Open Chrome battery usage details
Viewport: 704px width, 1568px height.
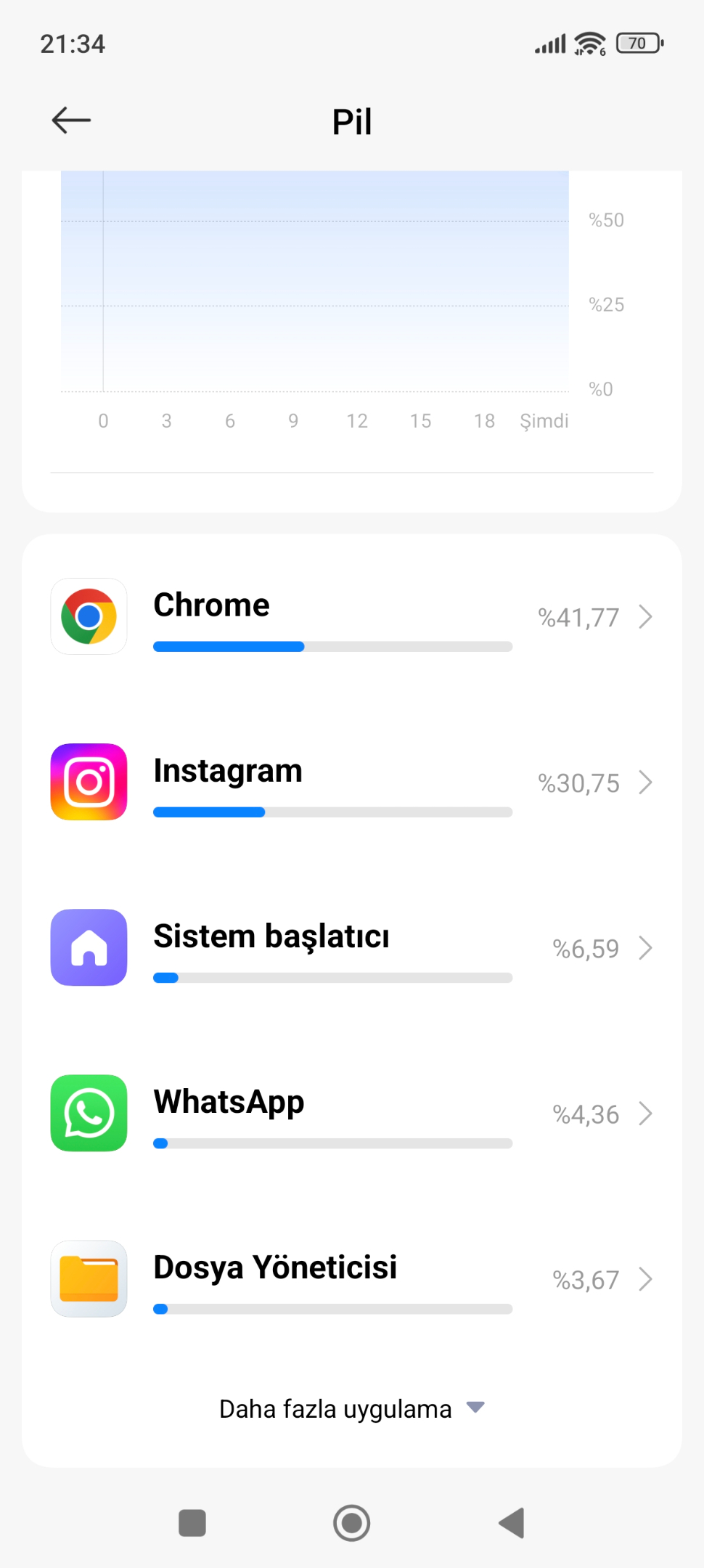[351, 617]
